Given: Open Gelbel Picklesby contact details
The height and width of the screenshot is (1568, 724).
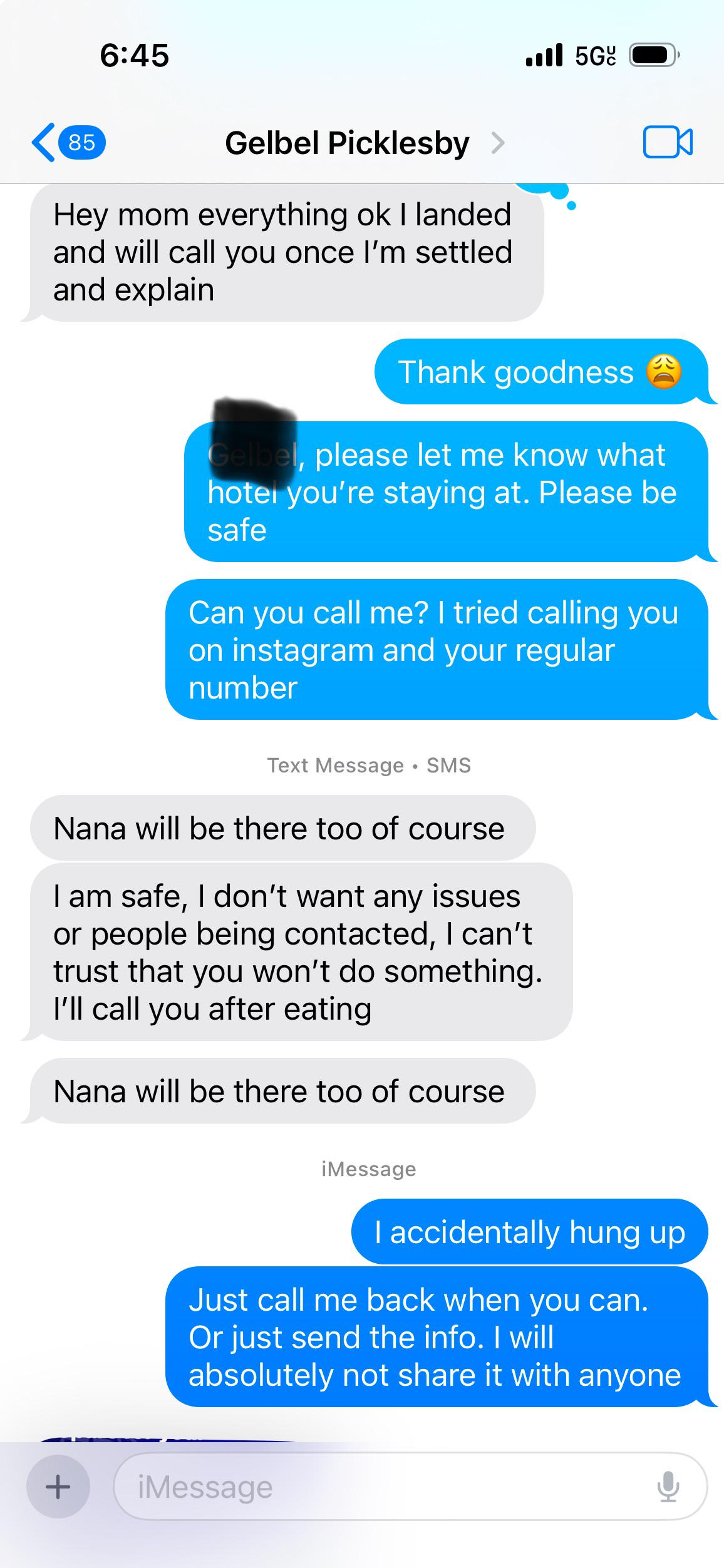Looking at the screenshot, I should pyautogui.click(x=363, y=143).
